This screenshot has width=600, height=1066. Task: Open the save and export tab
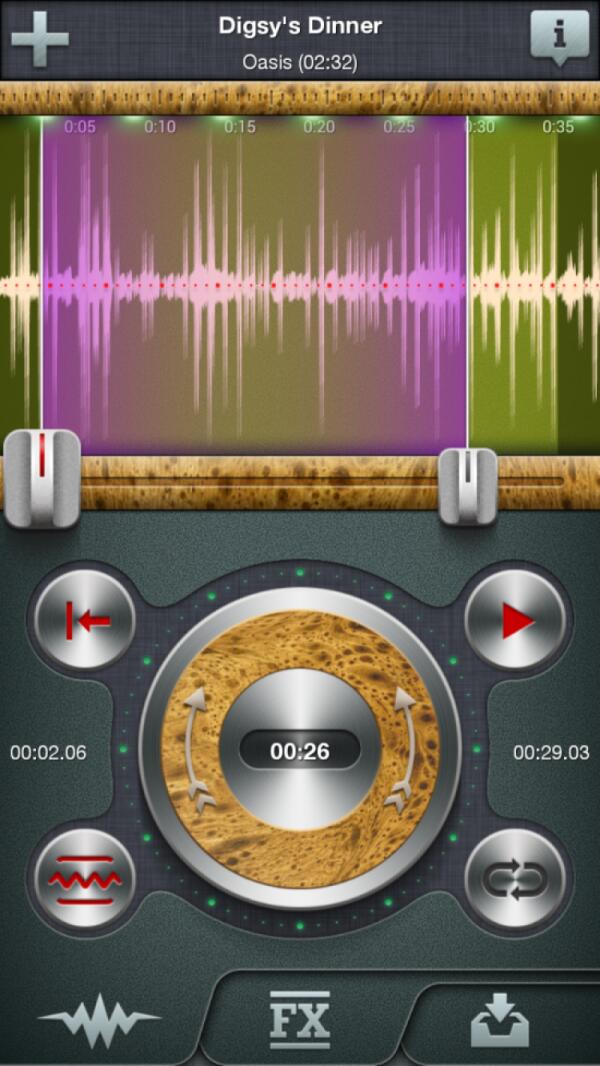500,1022
